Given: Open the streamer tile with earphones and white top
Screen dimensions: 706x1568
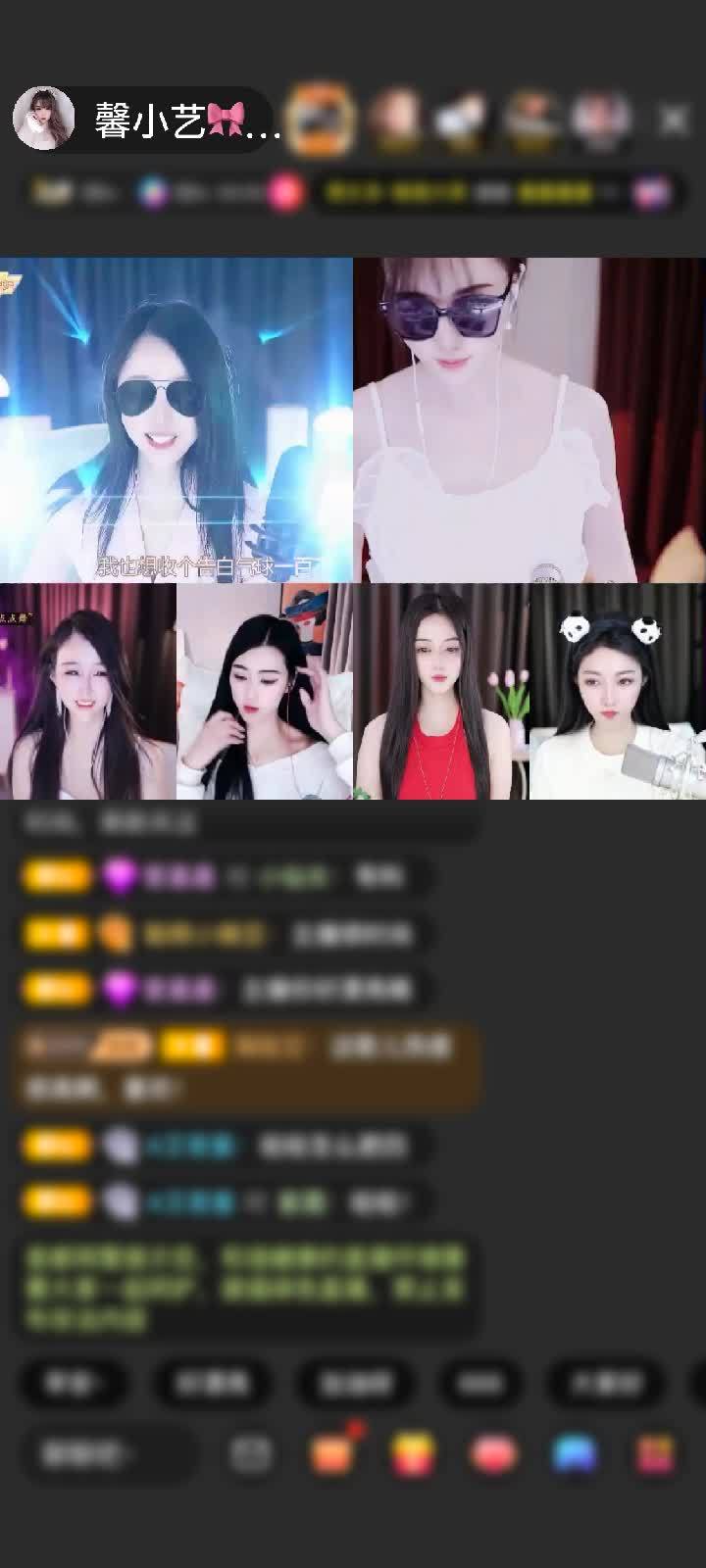Looking at the screenshot, I should click(529, 419).
